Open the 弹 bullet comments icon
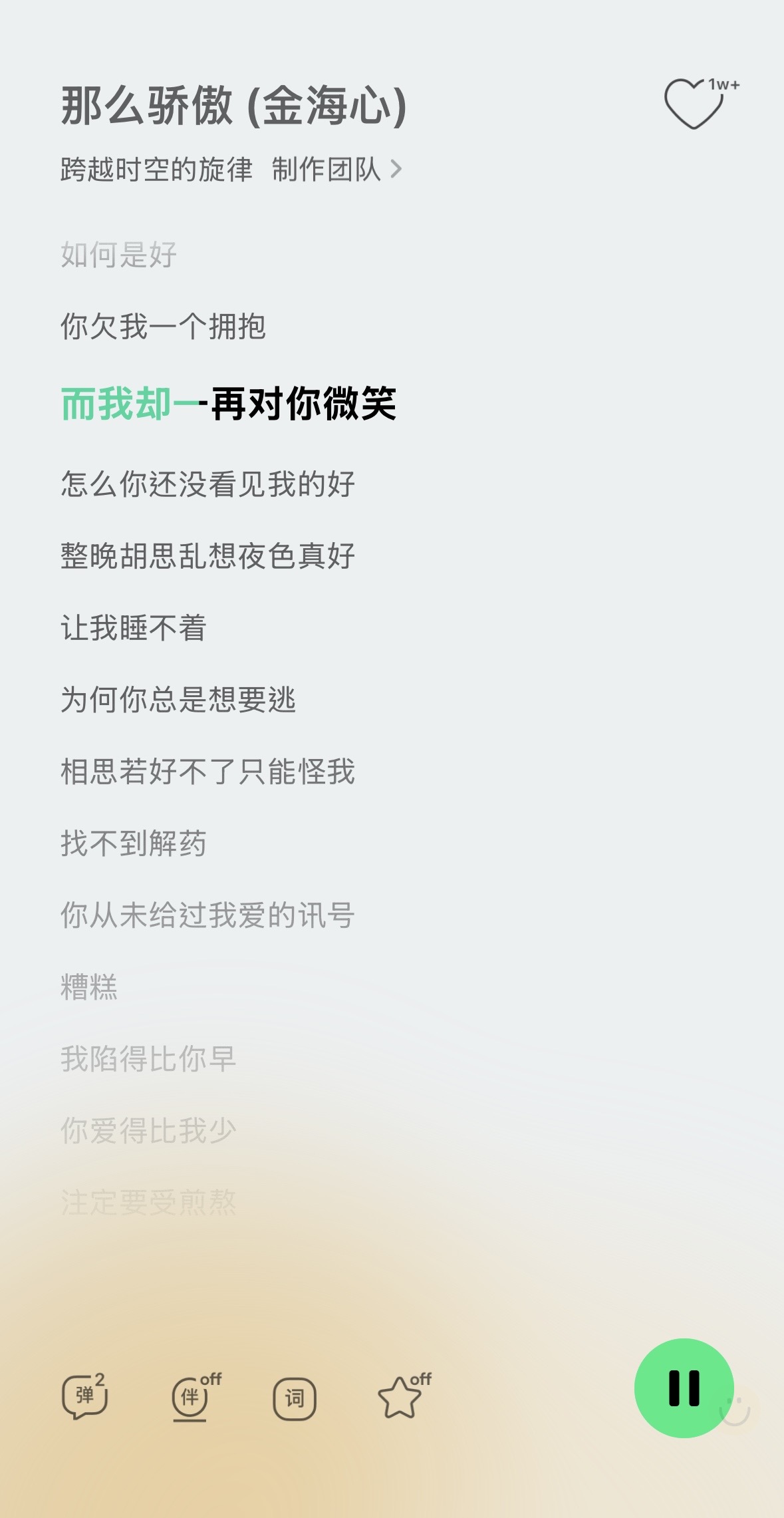The width and height of the screenshot is (784, 1518). (84, 1396)
